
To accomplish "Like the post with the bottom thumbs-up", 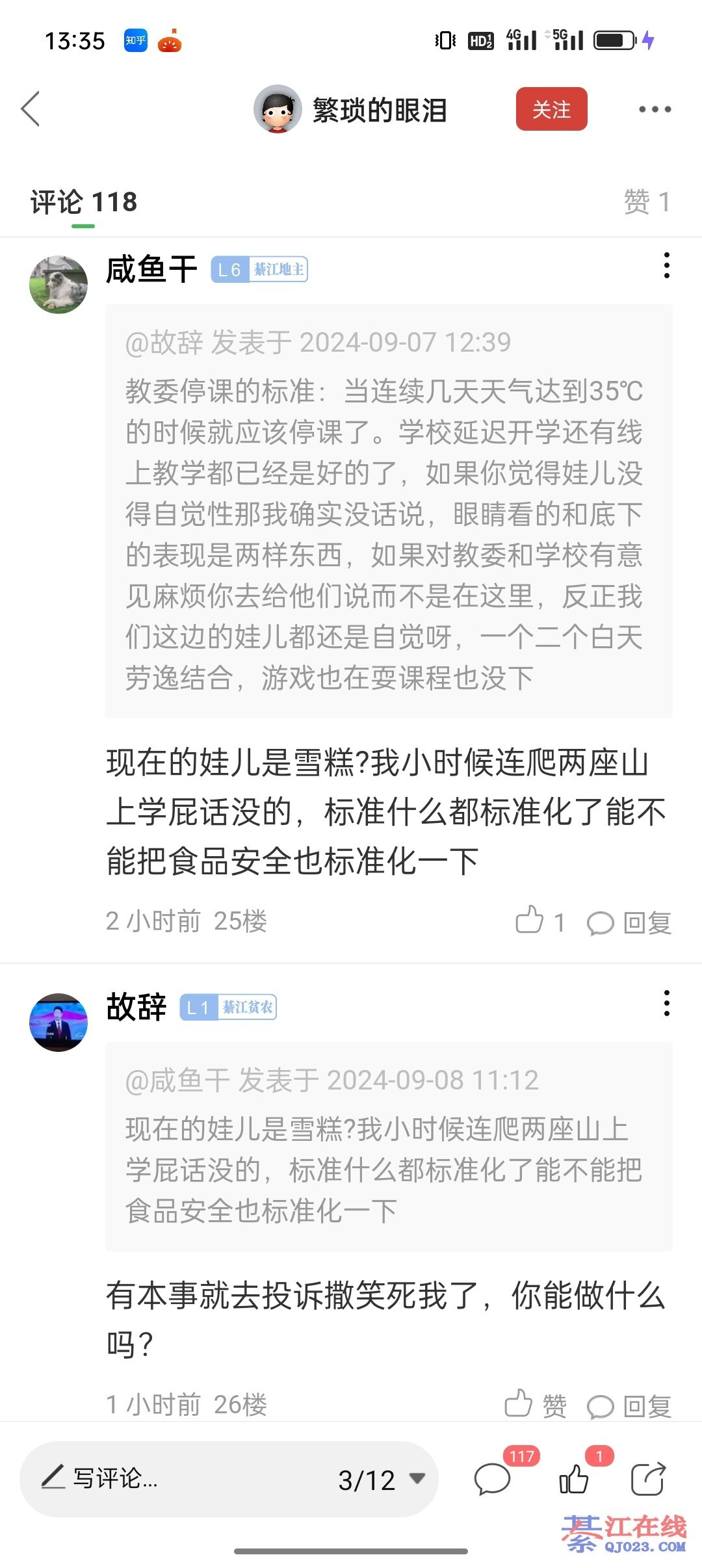I will (574, 1480).
